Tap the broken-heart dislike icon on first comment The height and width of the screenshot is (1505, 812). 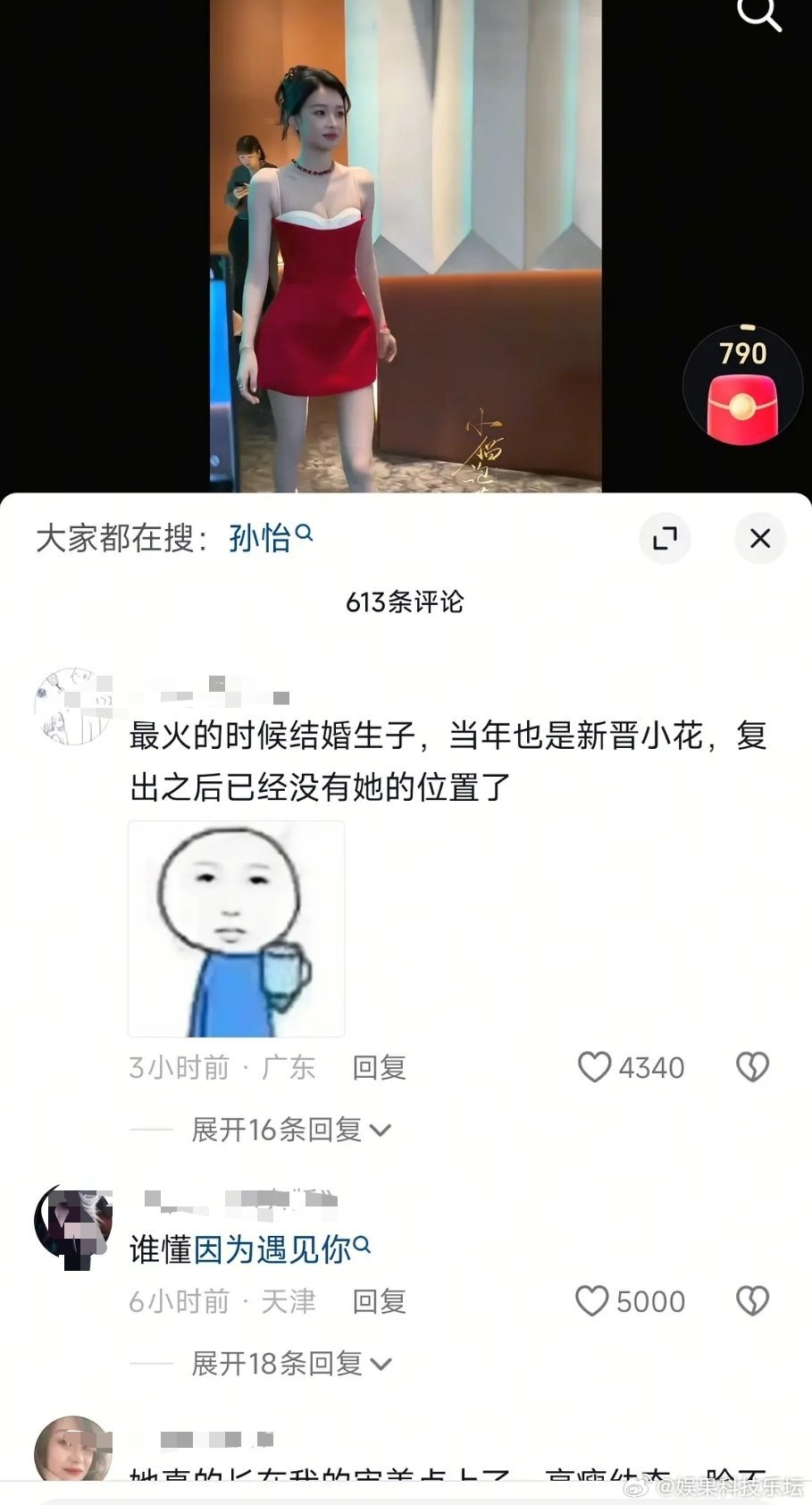[x=752, y=1065]
